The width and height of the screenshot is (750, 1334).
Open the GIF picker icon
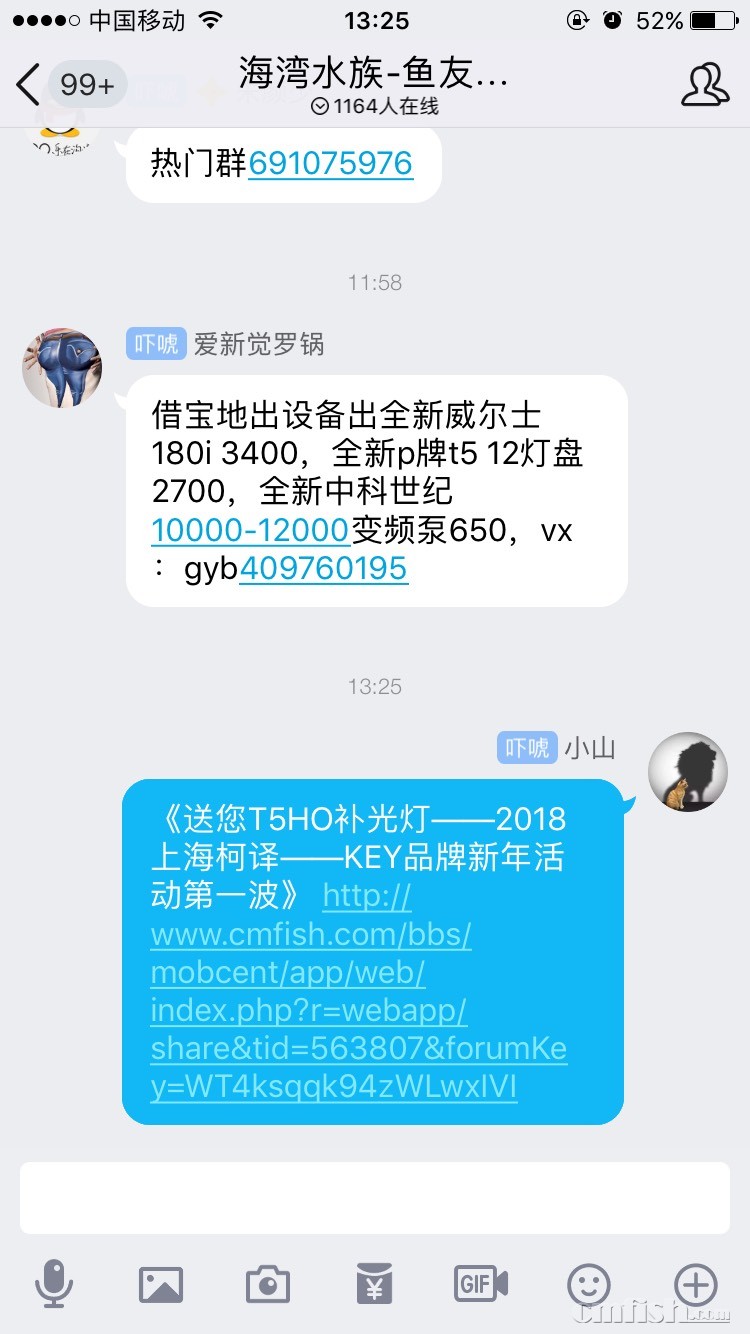click(481, 1286)
